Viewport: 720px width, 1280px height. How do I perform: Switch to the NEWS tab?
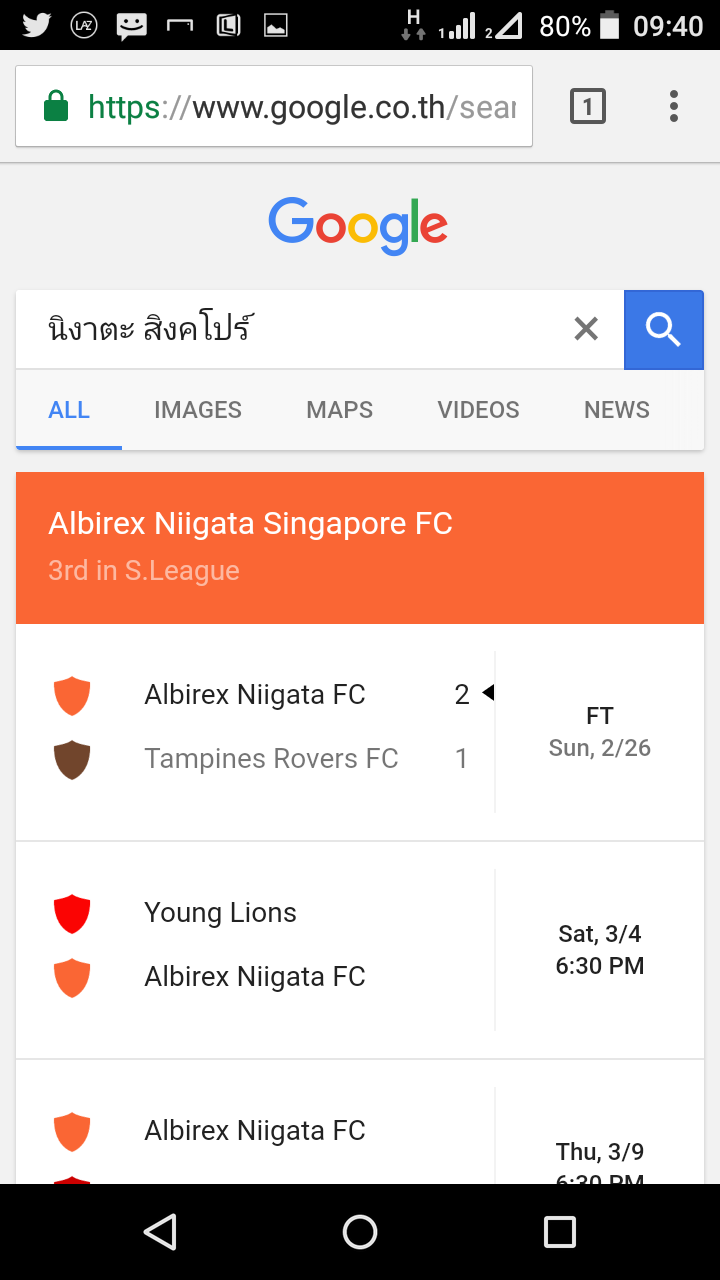point(617,410)
